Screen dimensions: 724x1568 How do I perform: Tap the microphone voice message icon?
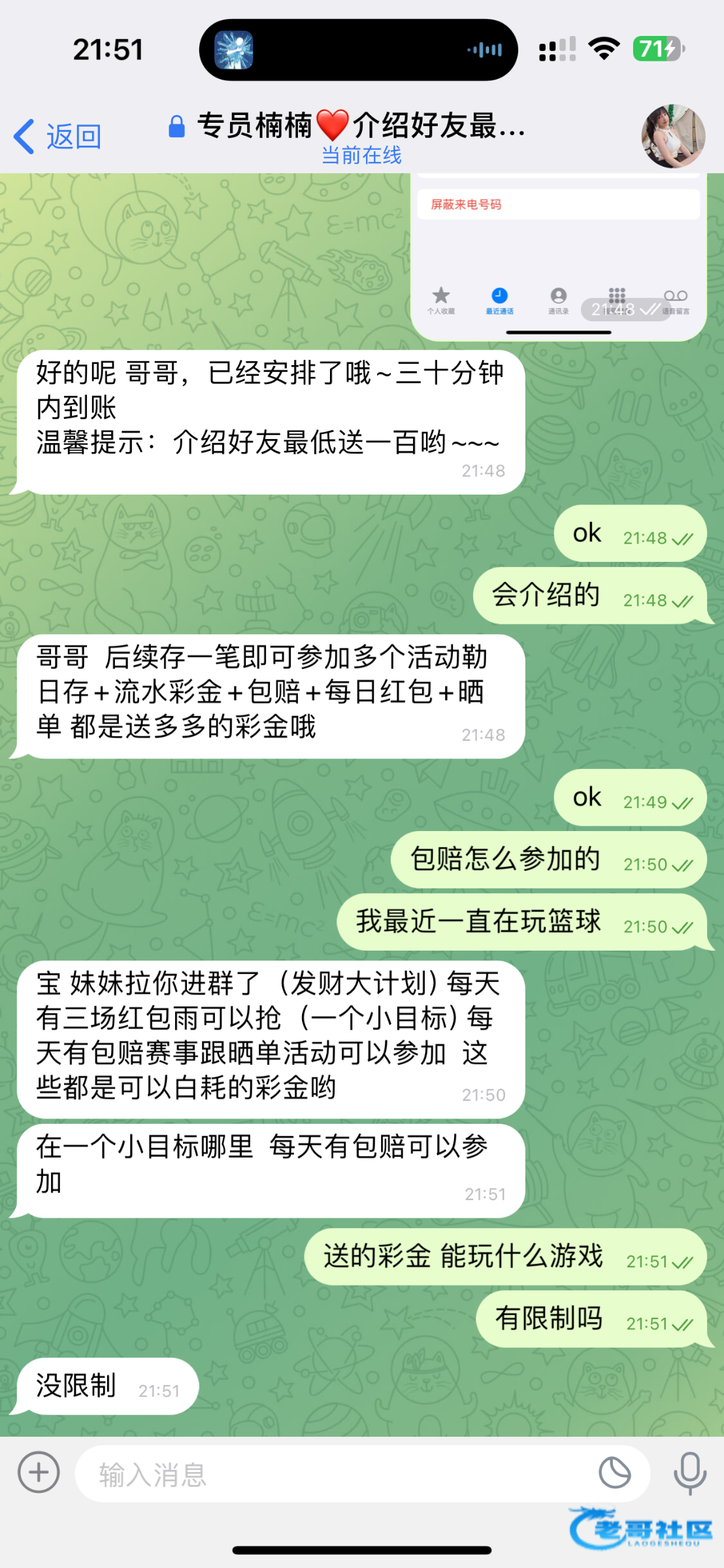click(x=690, y=1473)
